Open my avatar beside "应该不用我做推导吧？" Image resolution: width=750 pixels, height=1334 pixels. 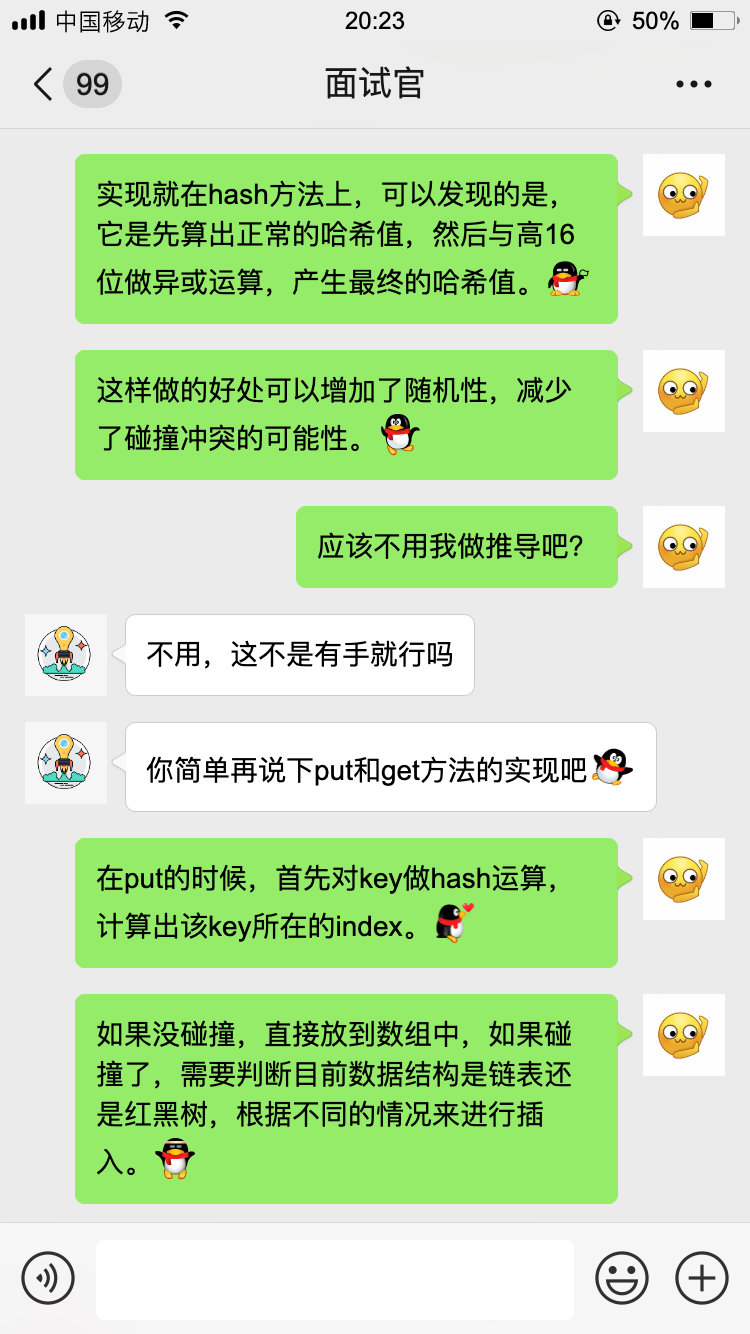pyautogui.click(x=683, y=546)
